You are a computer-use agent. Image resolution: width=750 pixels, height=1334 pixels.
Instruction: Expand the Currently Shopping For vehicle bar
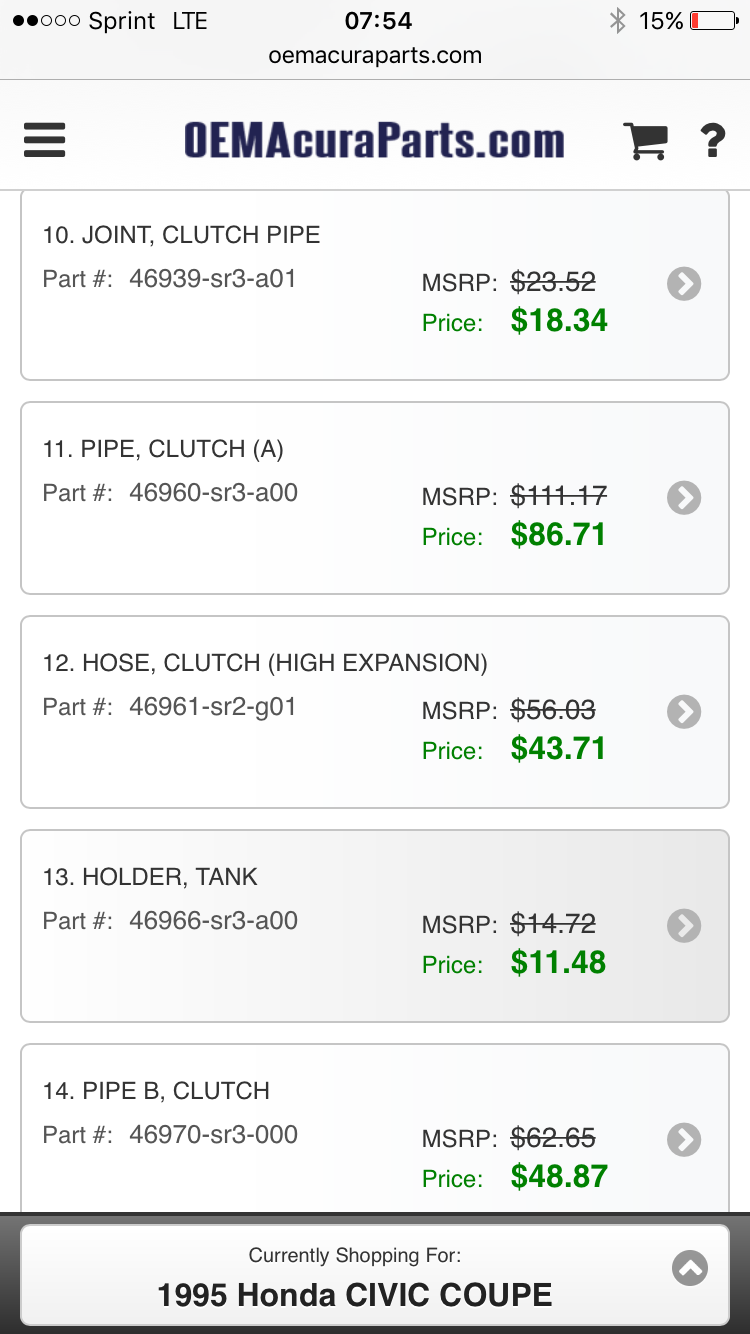689,1268
